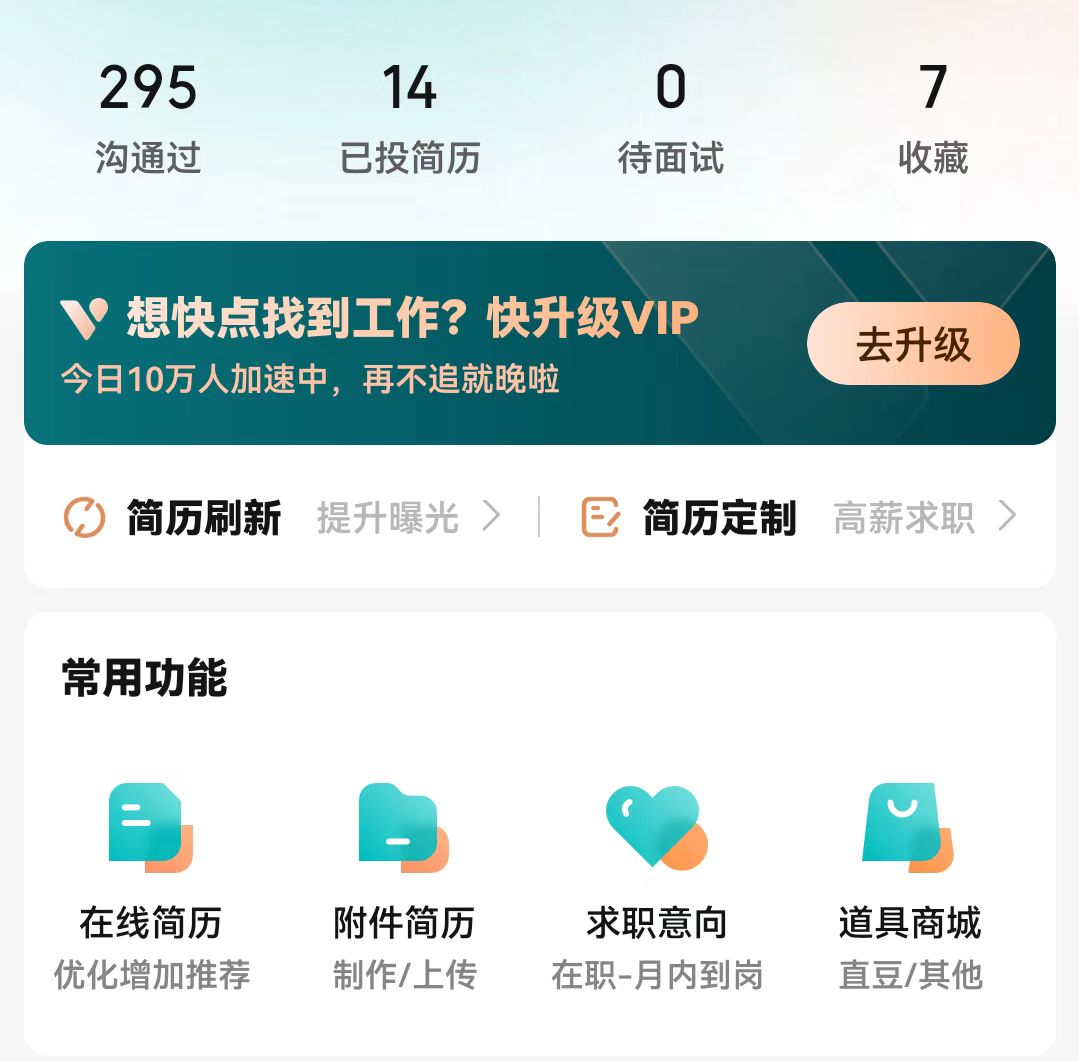This screenshot has height=1061, width=1079.
Task: Open 附件简历 to upload a resume
Action: [404, 882]
